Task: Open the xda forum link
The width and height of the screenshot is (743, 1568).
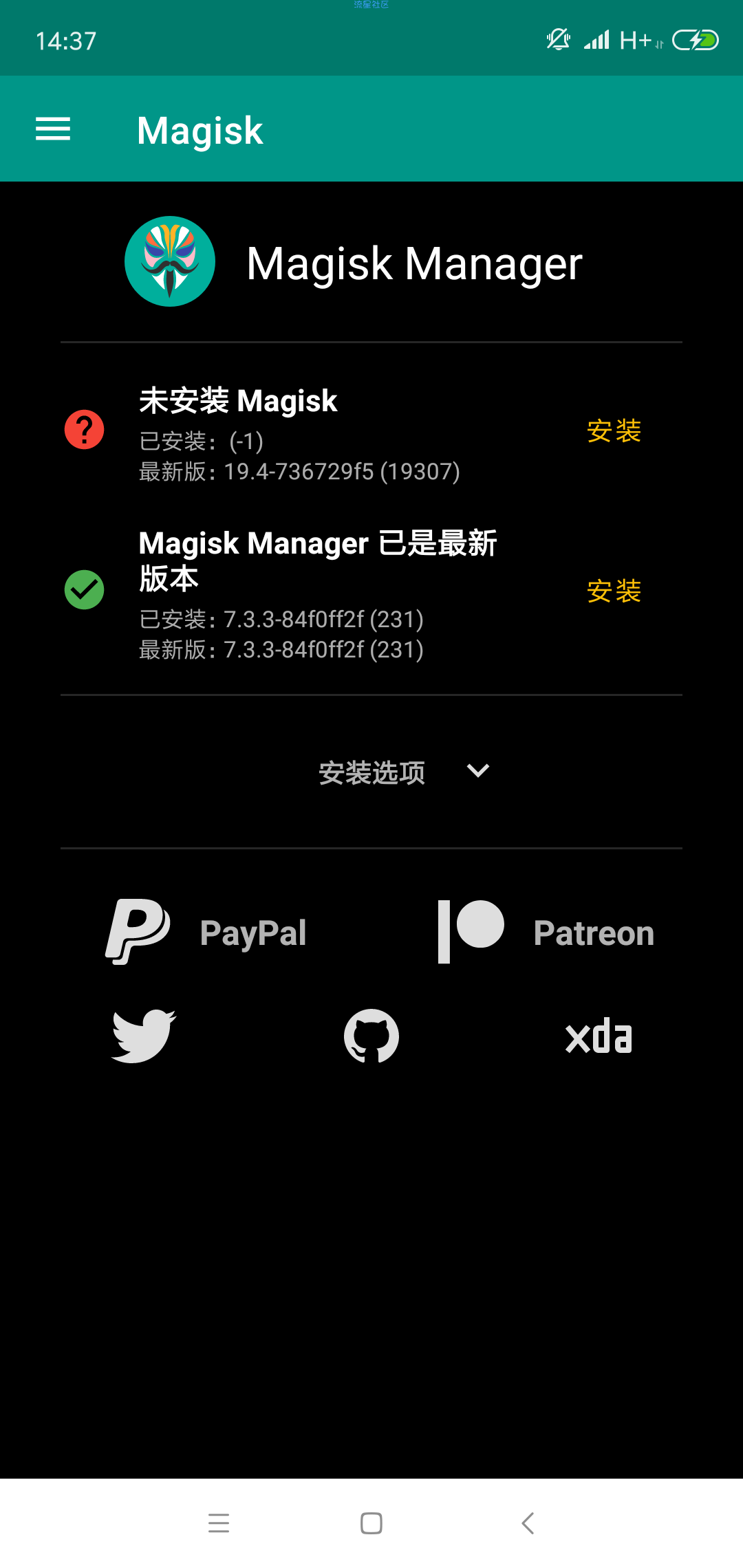Action: click(x=599, y=1036)
